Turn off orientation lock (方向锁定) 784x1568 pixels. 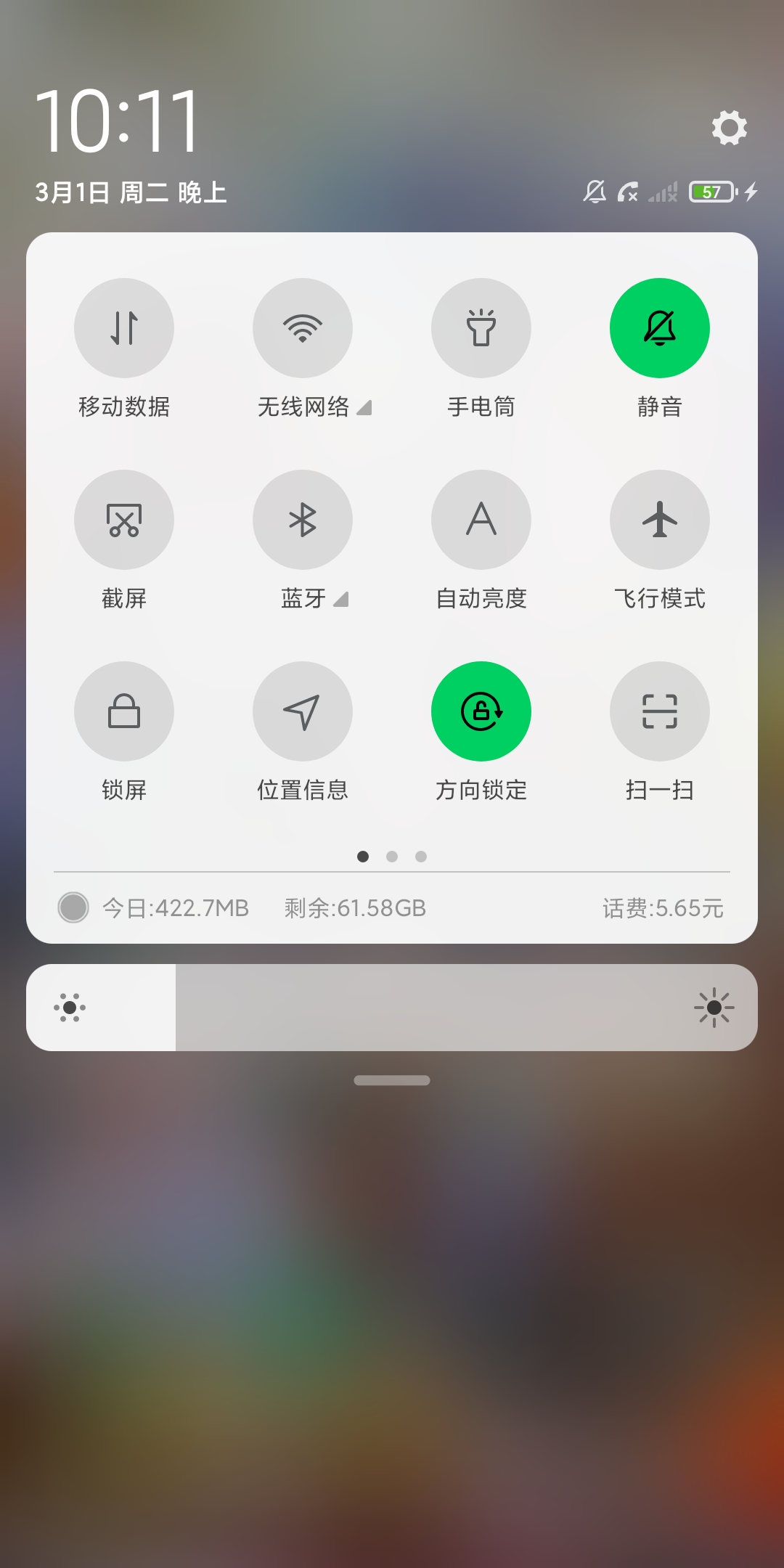point(481,711)
